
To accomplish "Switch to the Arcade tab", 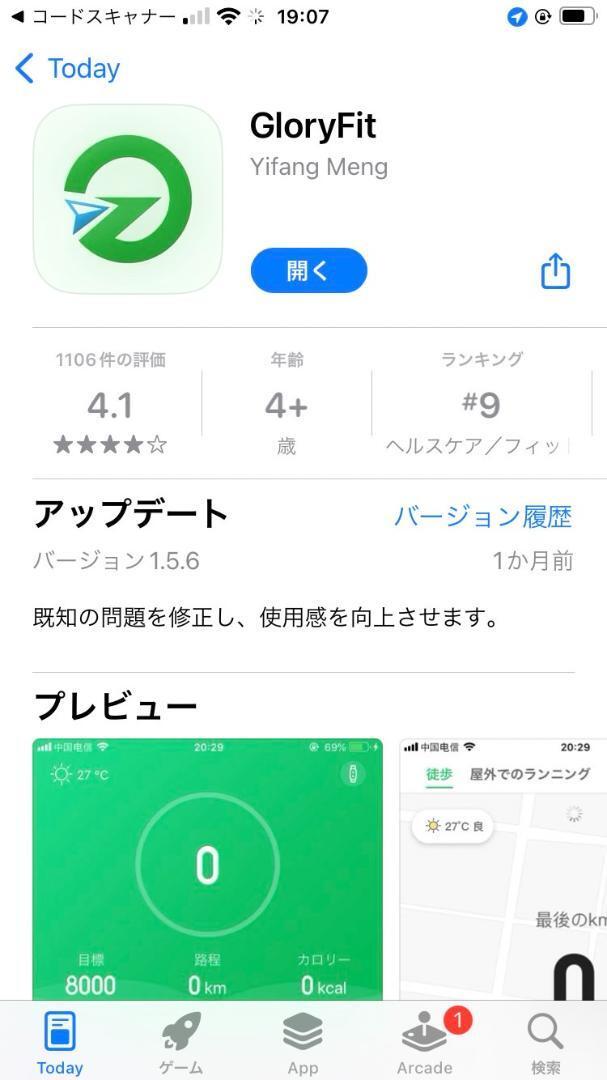I will [424, 1042].
